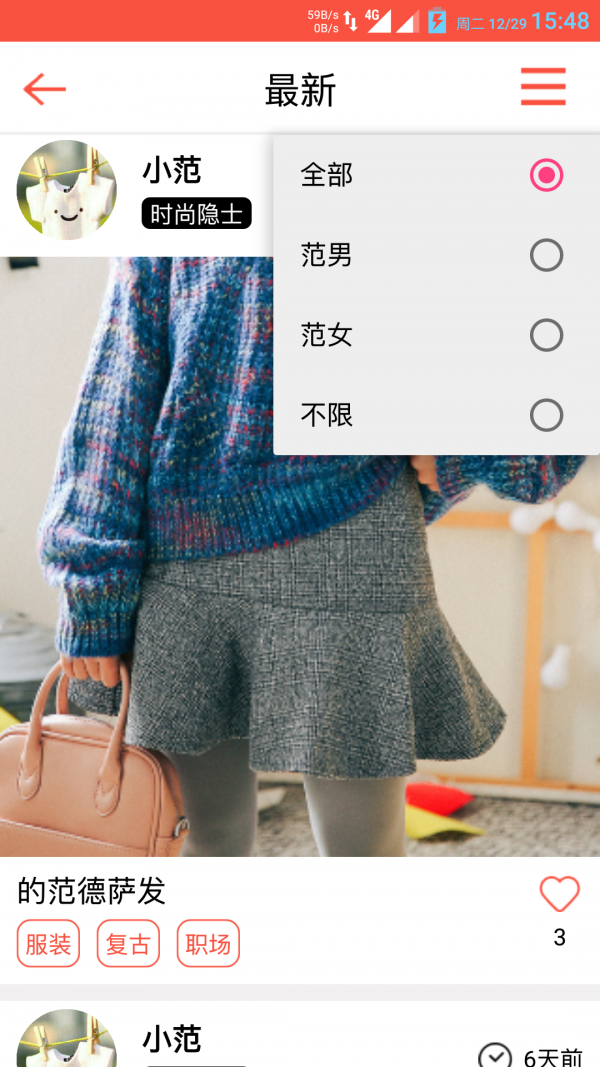Like the post 的范德萨发

(x=559, y=894)
